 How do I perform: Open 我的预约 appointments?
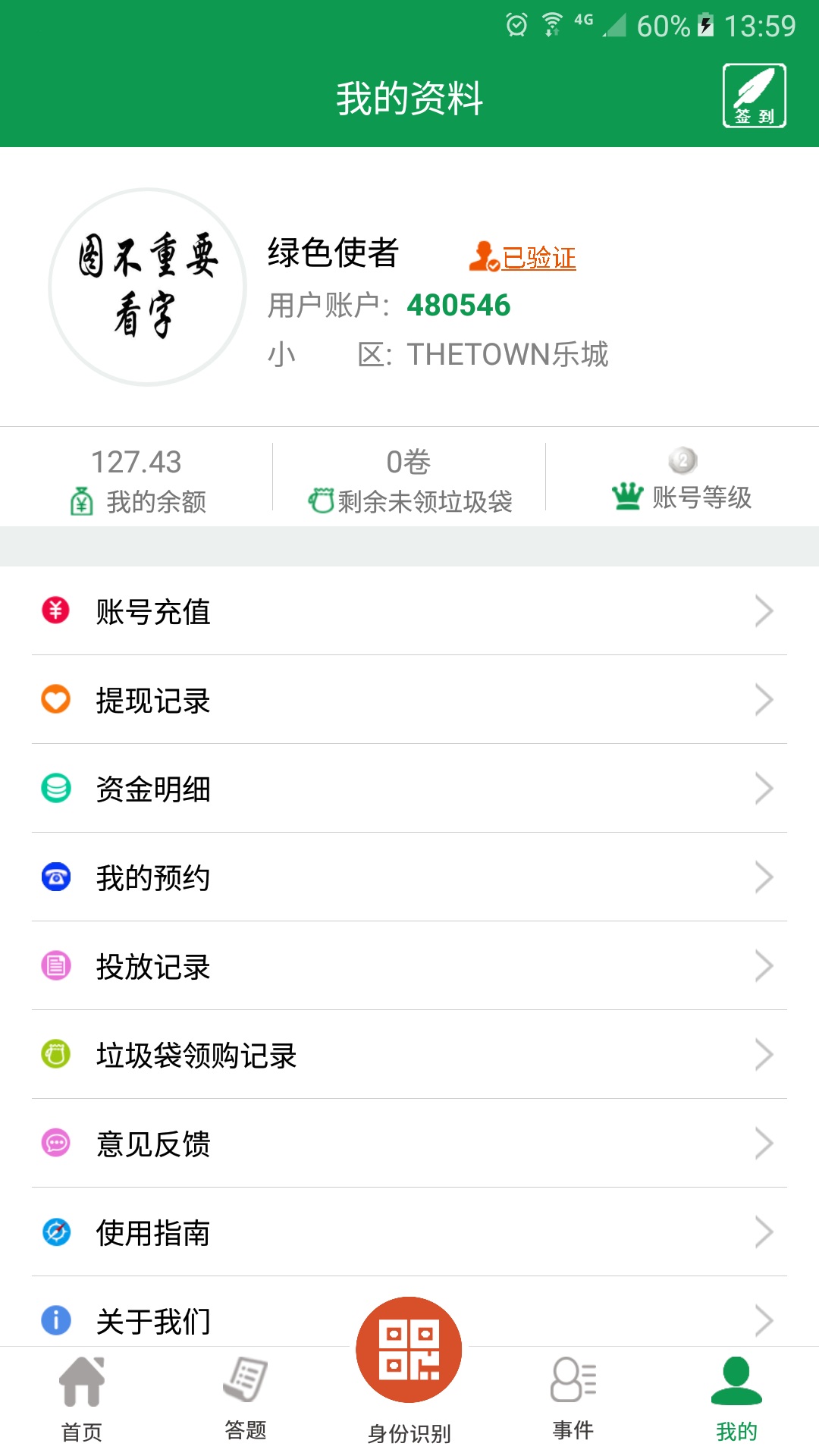click(409, 877)
